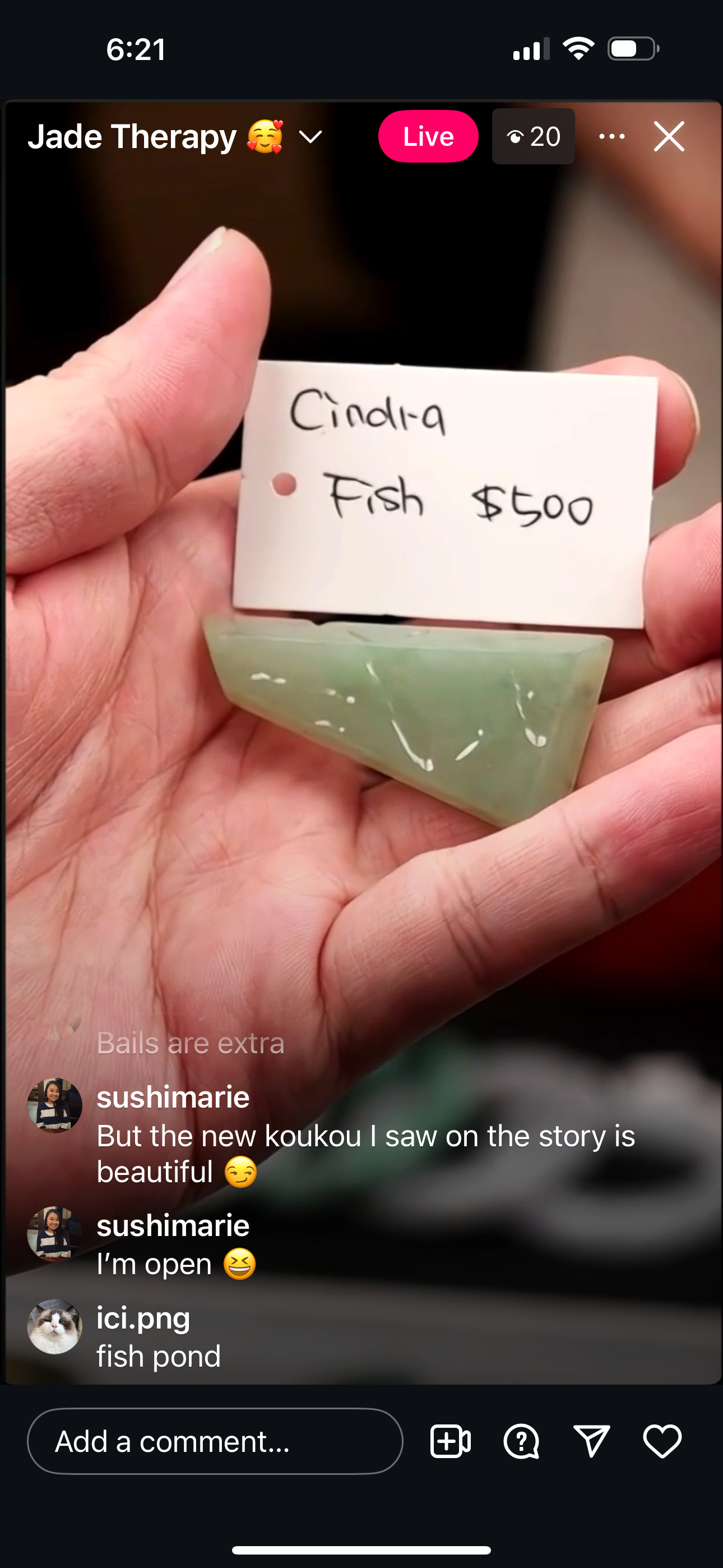Open sushimarie's profile from "I'm open" comment
Viewport: 723px width, 1568px height.
[x=54, y=1233]
